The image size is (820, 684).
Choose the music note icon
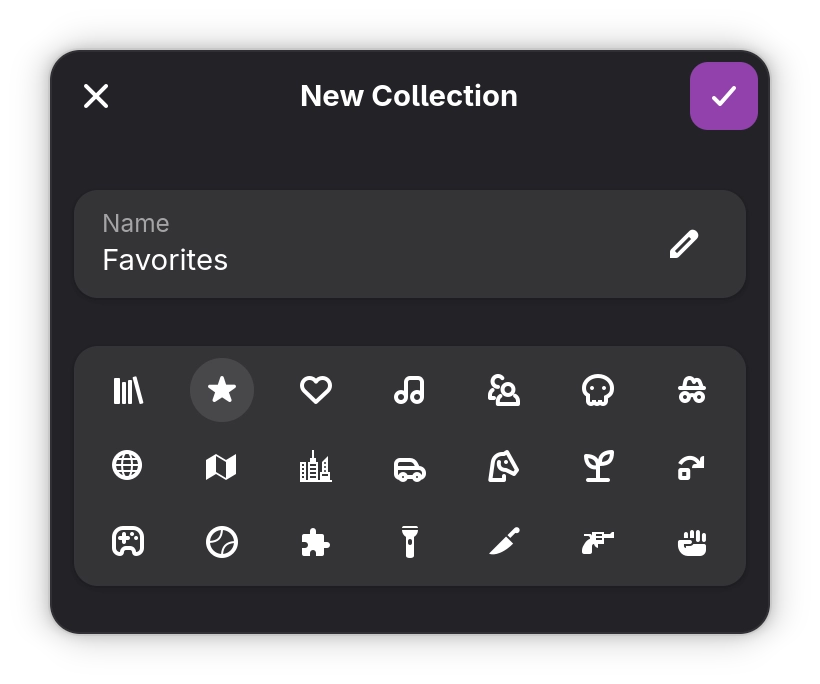click(x=409, y=390)
